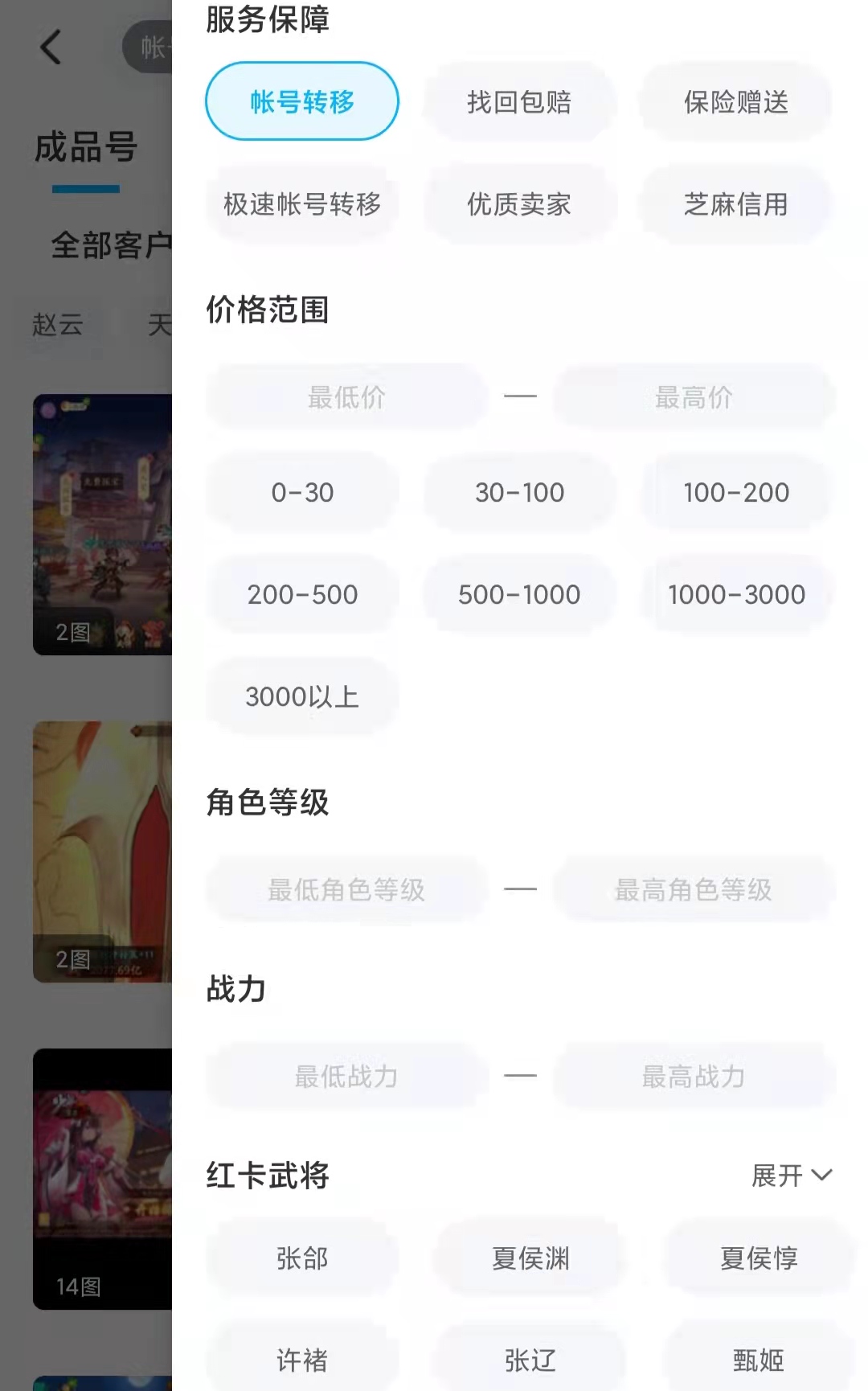Tap the 最低角色等级 field
This screenshot has width=868, height=1391.
[x=347, y=889]
